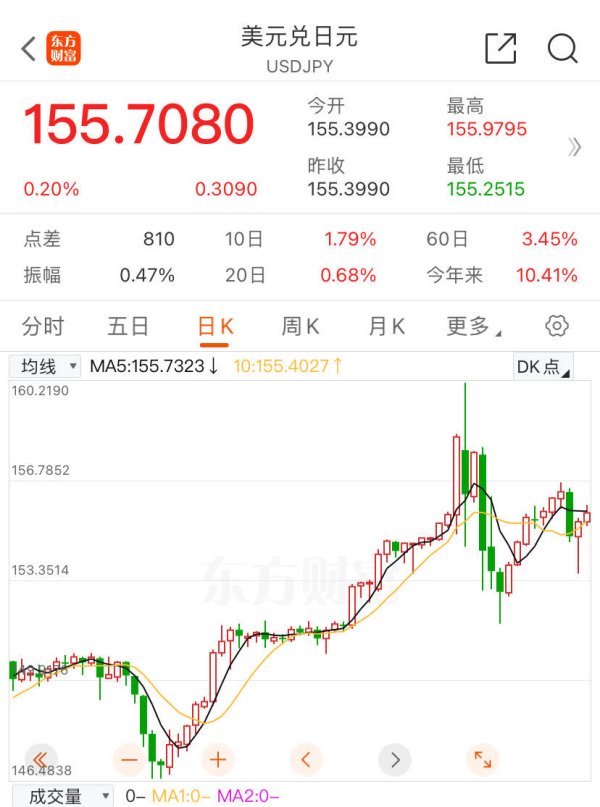The width and height of the screenshot is (600, 807).
Task: Share this USDJPY quote page
Action: click(500, 48)
